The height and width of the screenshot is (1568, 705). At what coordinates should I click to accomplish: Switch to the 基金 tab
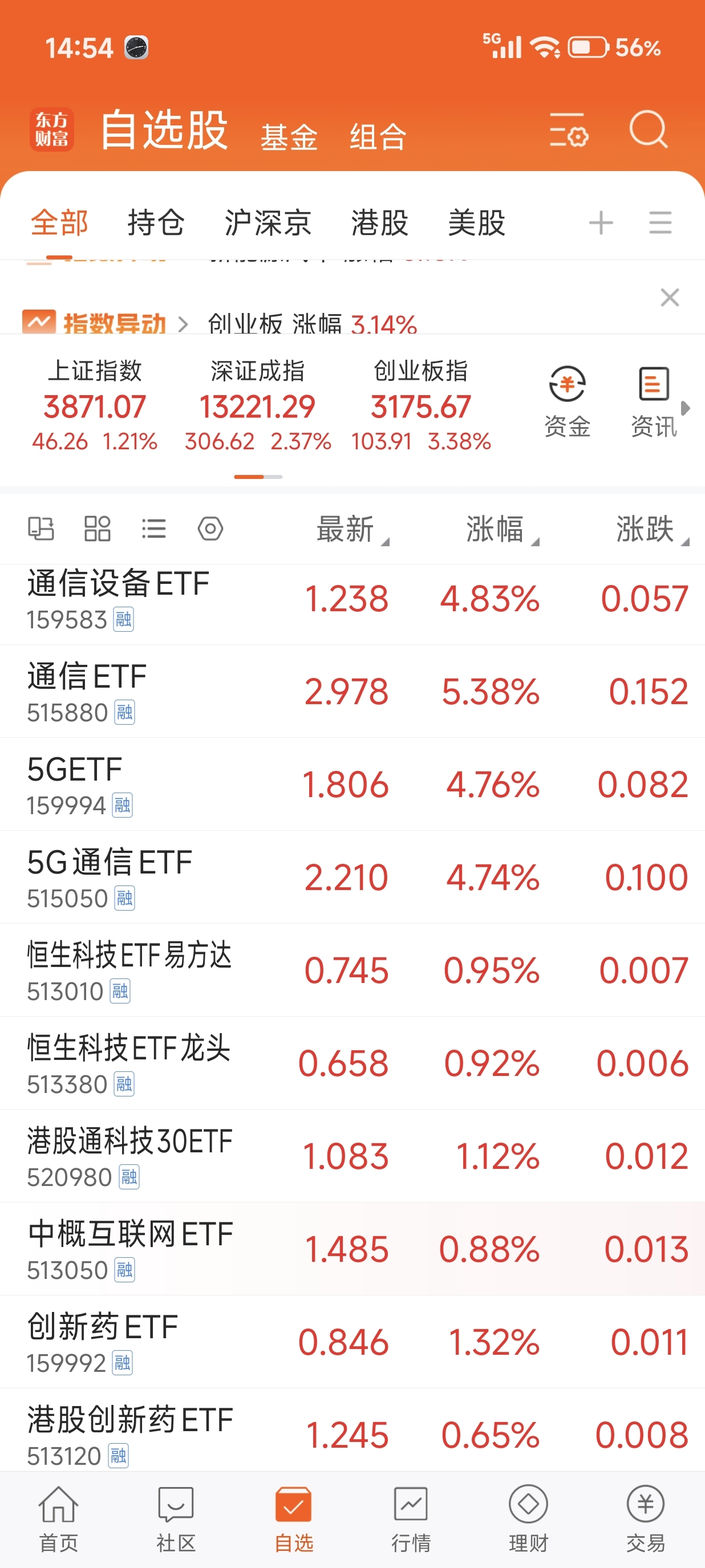click(x=289, y=136)
